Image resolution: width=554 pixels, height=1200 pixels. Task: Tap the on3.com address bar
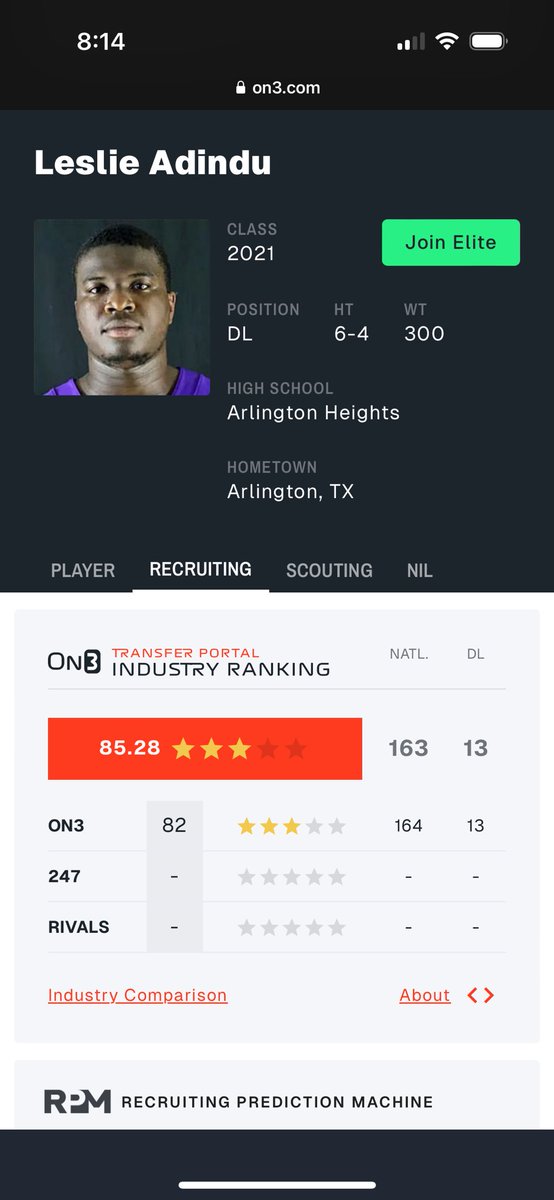[x=277, y=88]
